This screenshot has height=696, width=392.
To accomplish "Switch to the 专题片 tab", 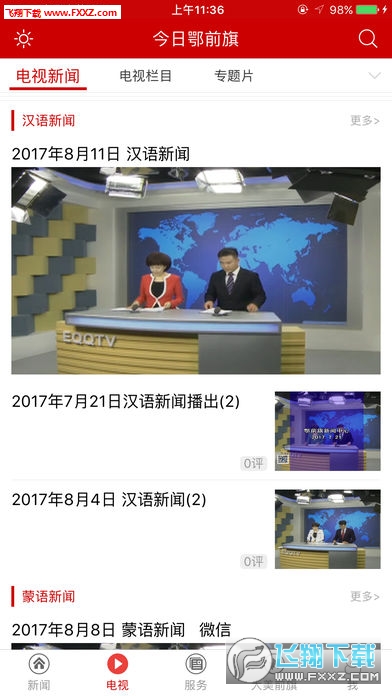I will [x=234, y=76].
